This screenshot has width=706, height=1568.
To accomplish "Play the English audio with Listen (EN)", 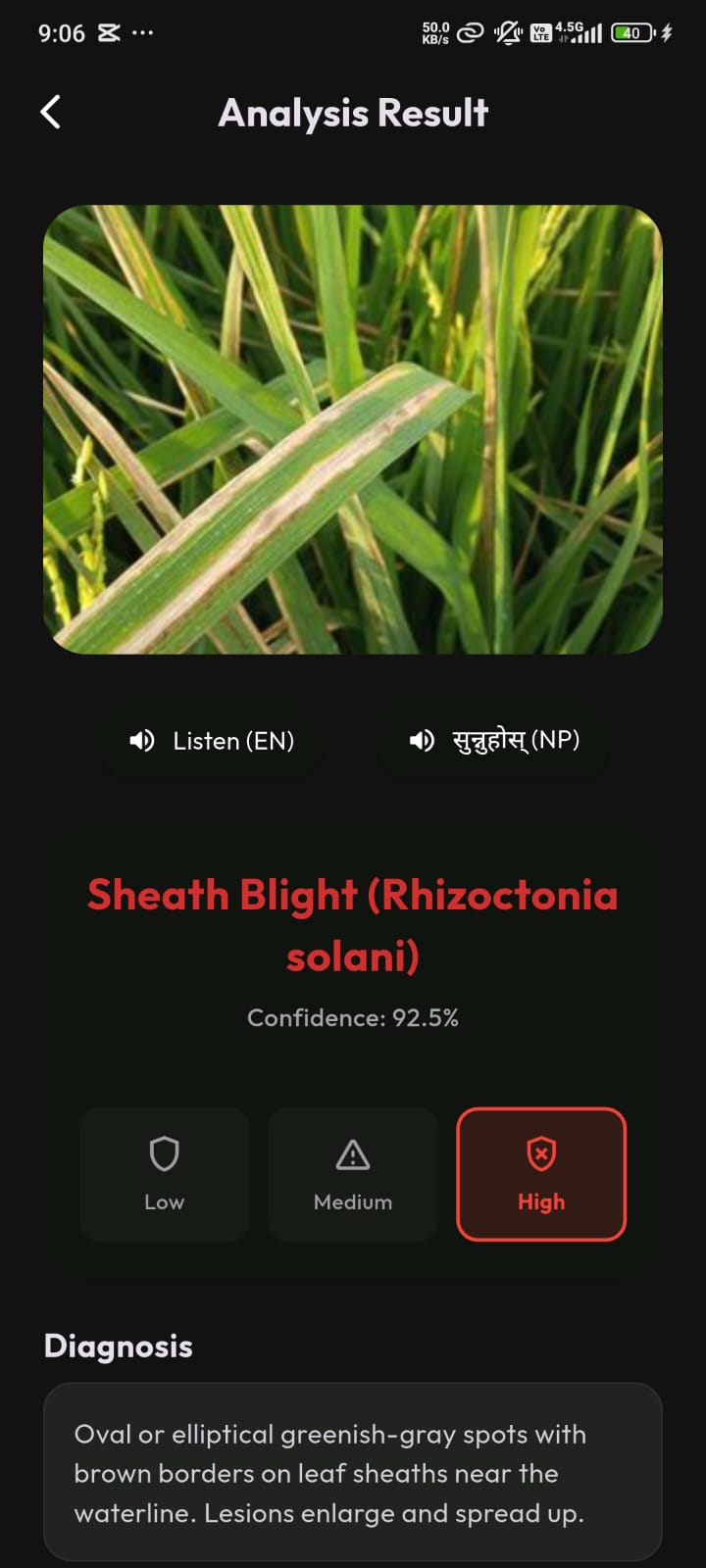I will (212, 741).
